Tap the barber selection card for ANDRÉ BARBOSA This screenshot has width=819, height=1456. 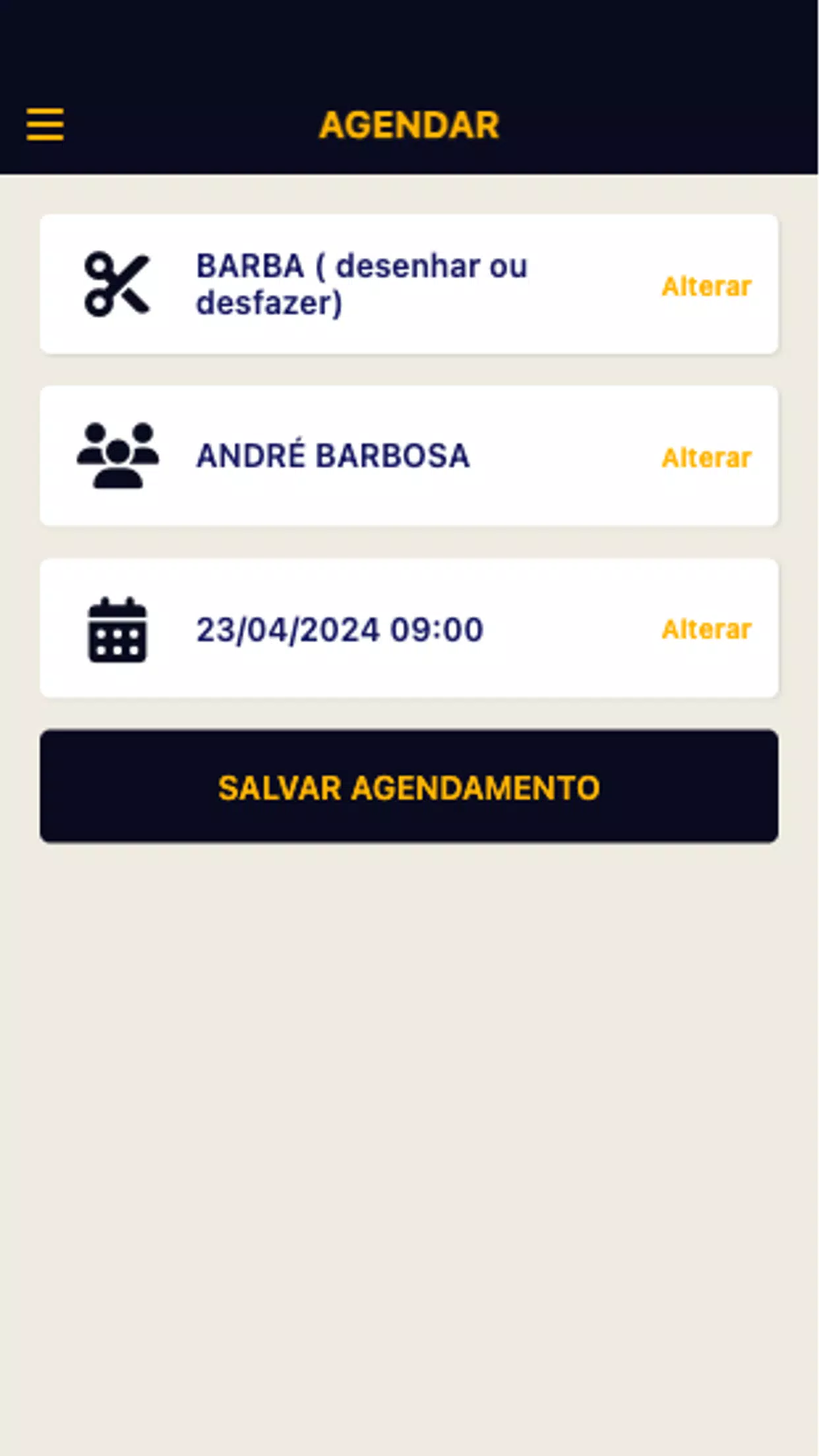[409, 455]
